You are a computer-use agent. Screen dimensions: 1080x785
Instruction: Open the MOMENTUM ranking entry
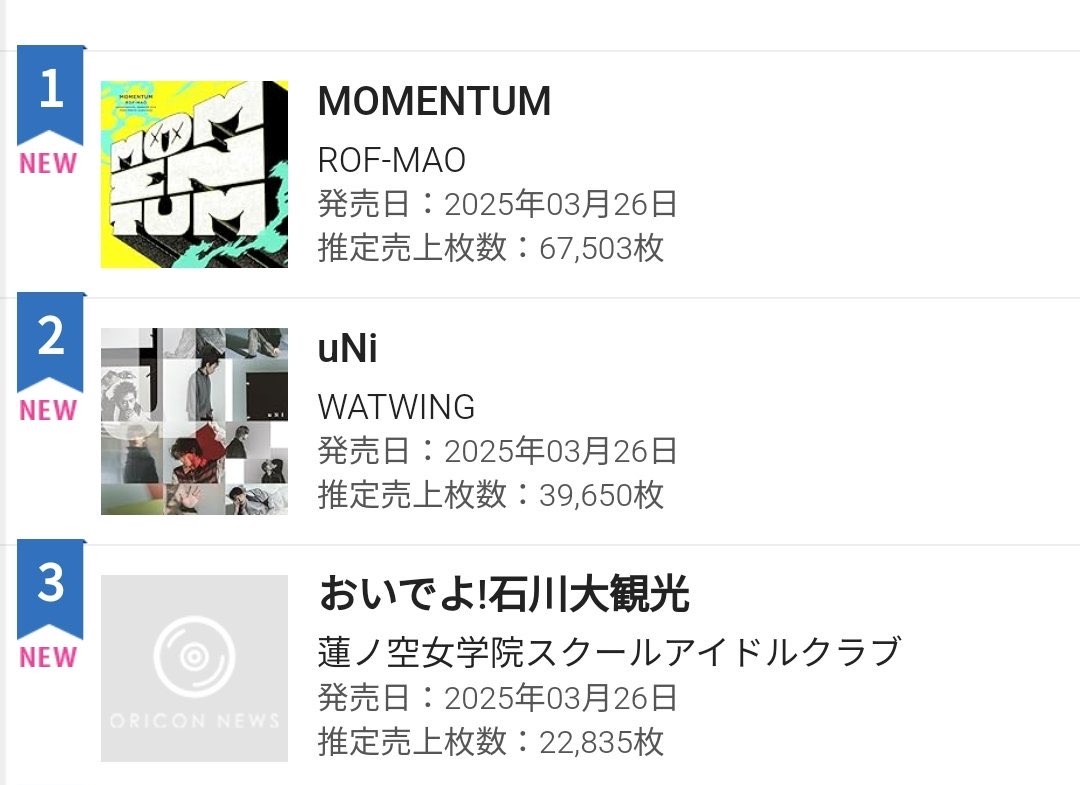pos(434,102)
